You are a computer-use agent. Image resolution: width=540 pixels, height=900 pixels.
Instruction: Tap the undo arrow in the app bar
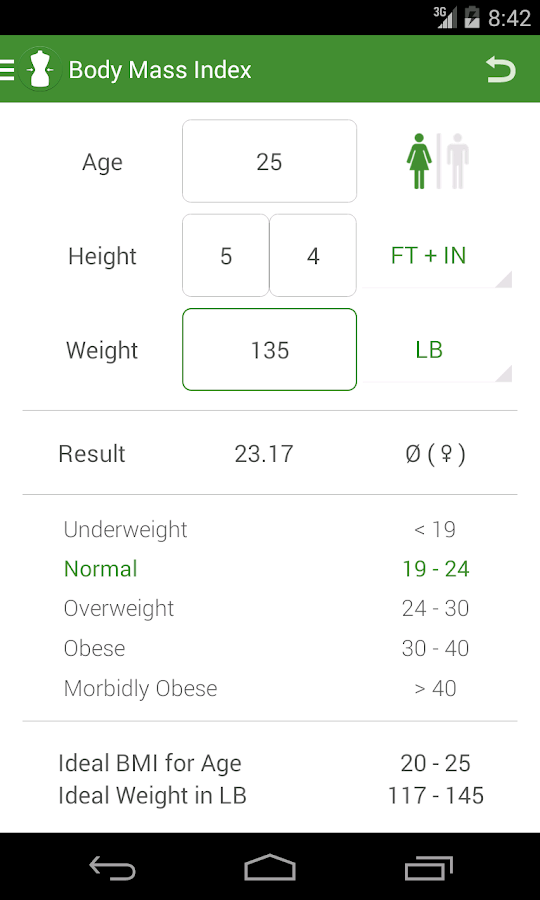click(x=501, y=69)
